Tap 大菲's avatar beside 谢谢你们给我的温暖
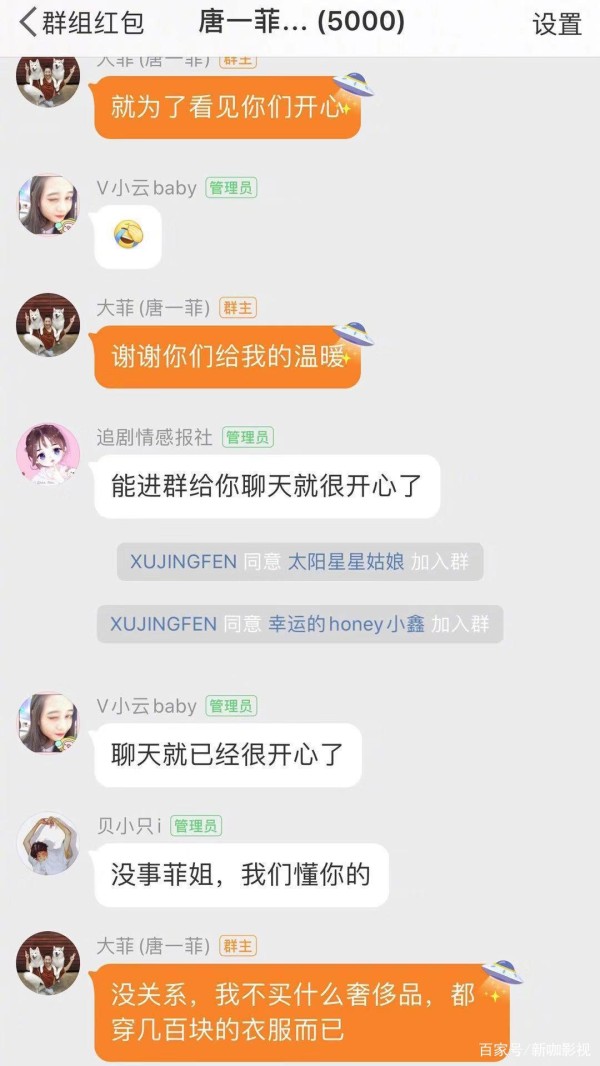Image resolution: width=600 pixels, height=1066 pixels. (x=48, y=325)
